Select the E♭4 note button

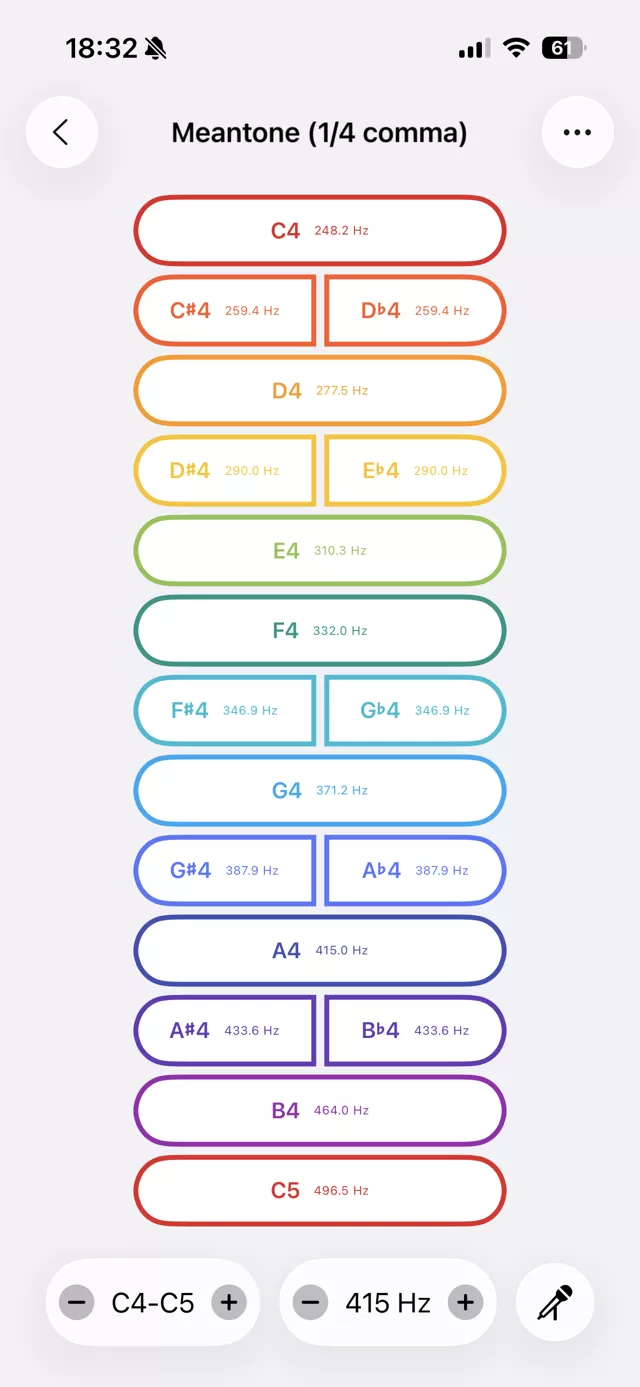[x=415, y=470]
